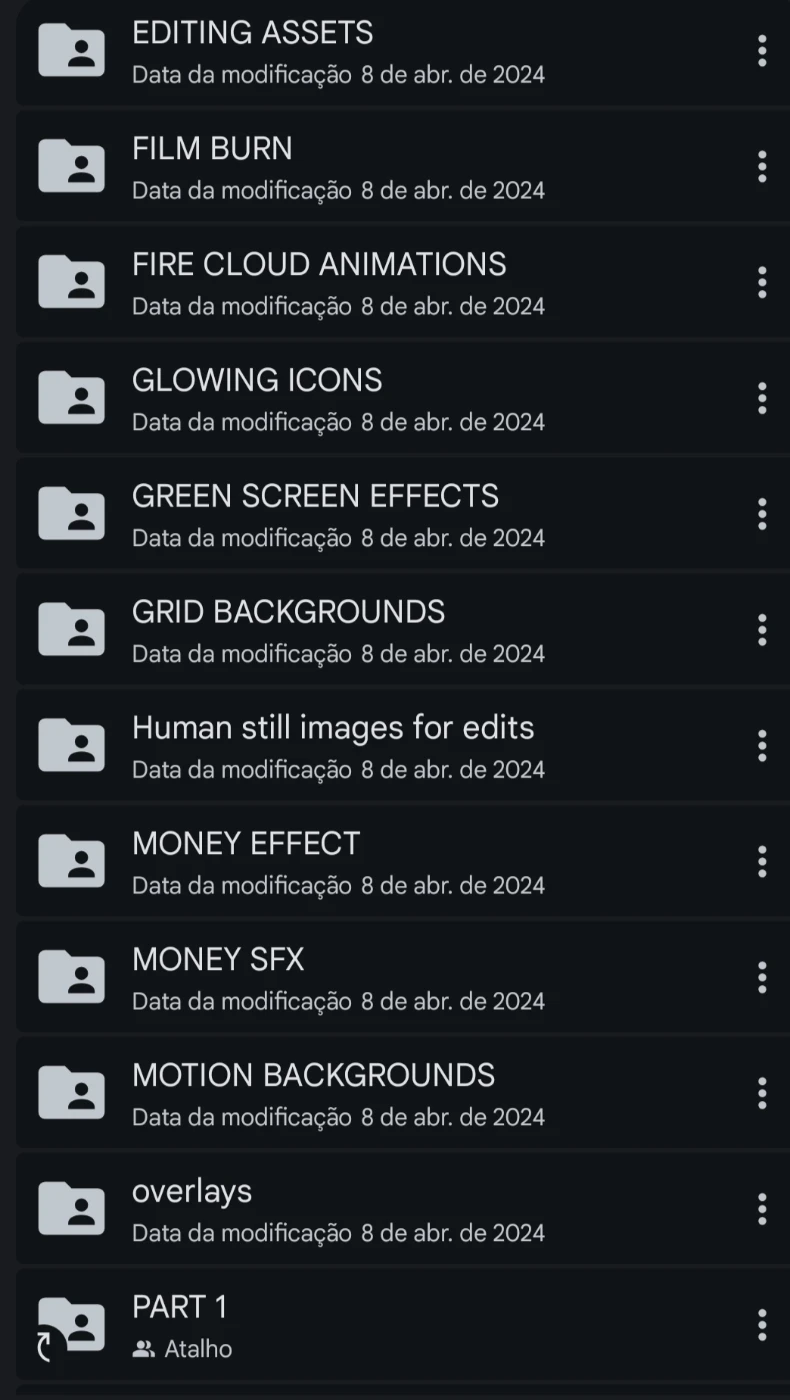Image resolution: width=790 pixels, height=1400 pixels.
Task: Show more options for EDITING ASSETS
Action: pos(762,51)
